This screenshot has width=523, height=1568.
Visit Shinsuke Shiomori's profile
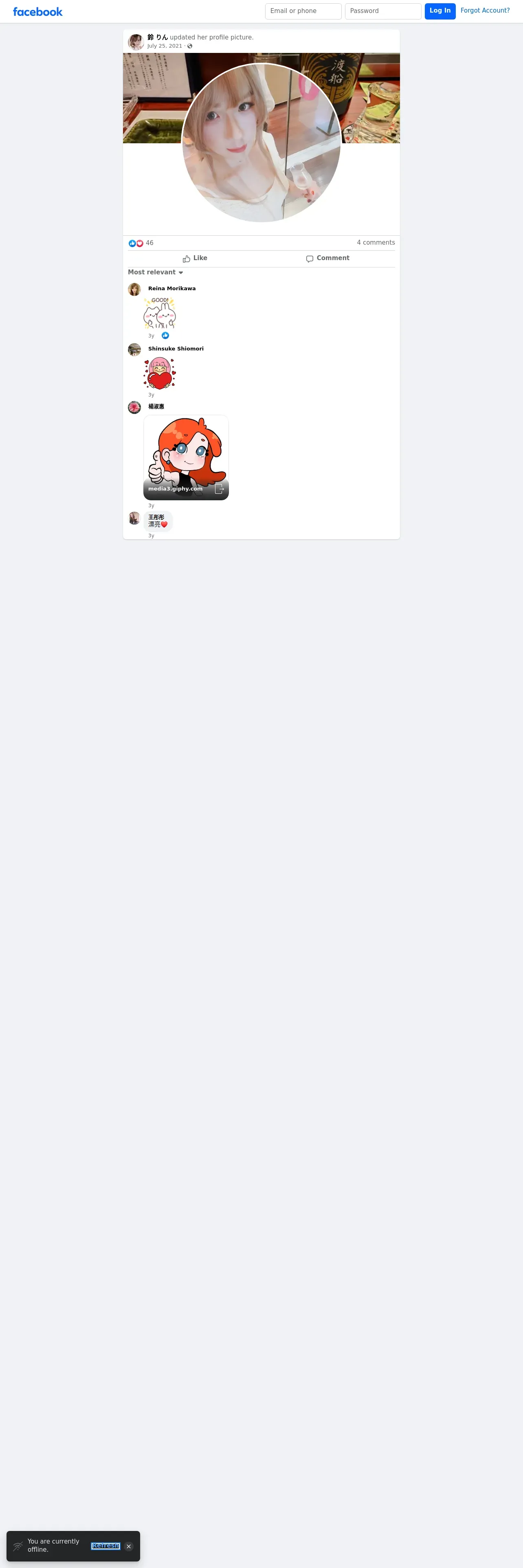point(175,349)
